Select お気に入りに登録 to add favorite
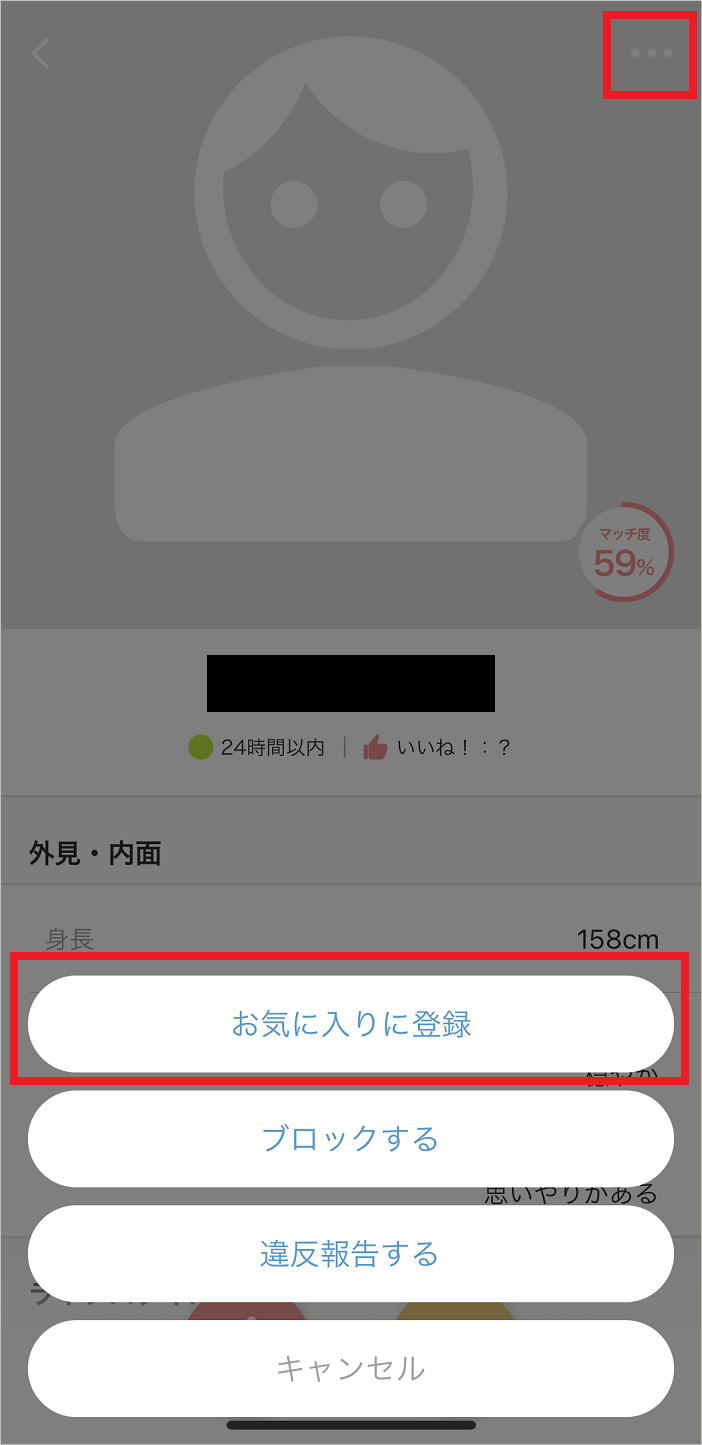702x1445 pixels. 351,1024
